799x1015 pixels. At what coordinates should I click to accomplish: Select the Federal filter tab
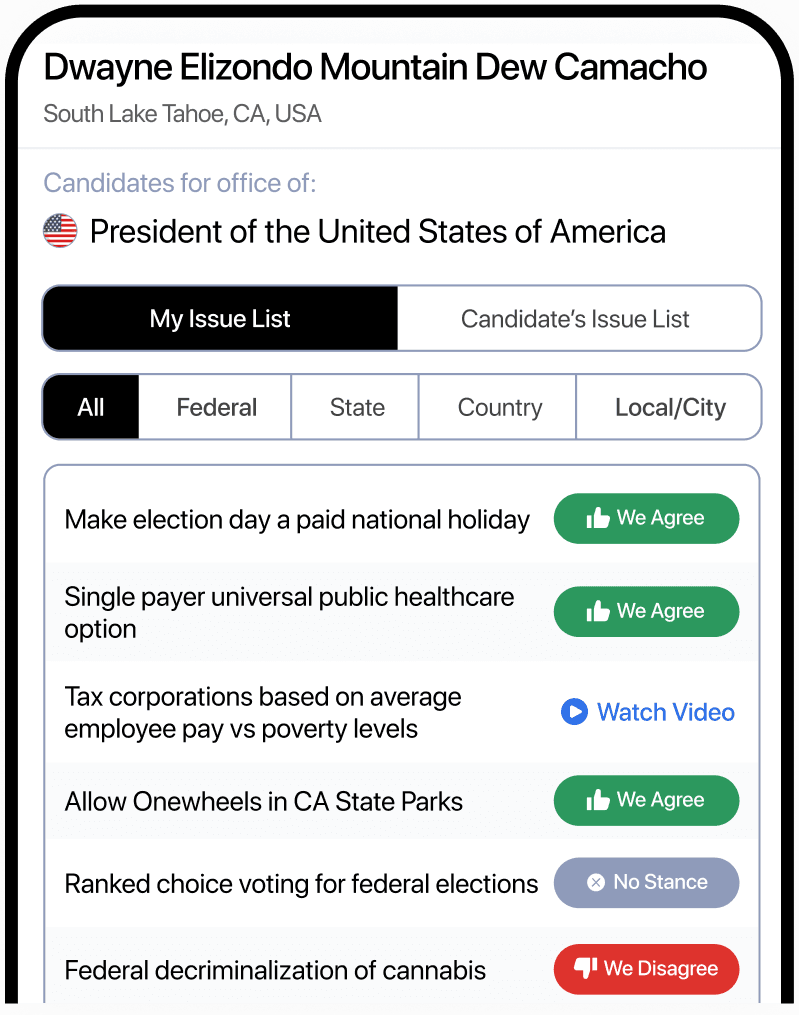coord(214,407)
